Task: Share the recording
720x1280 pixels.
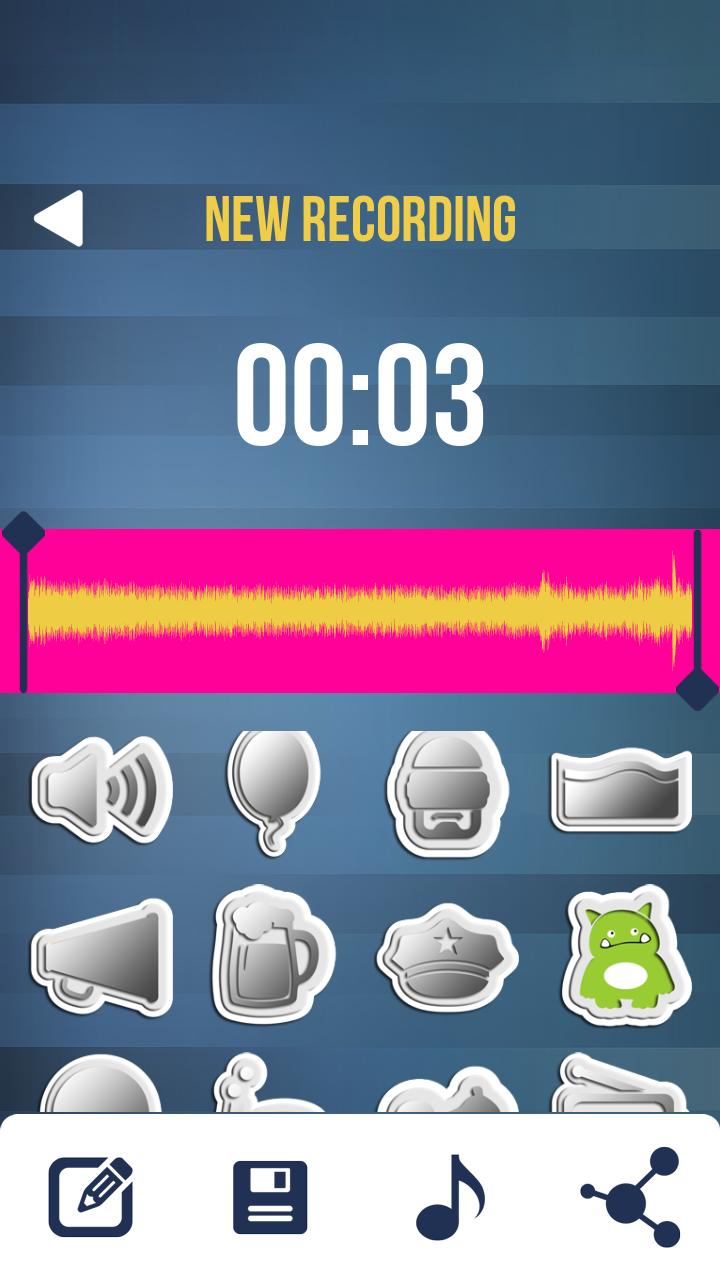Action: 632,1197
